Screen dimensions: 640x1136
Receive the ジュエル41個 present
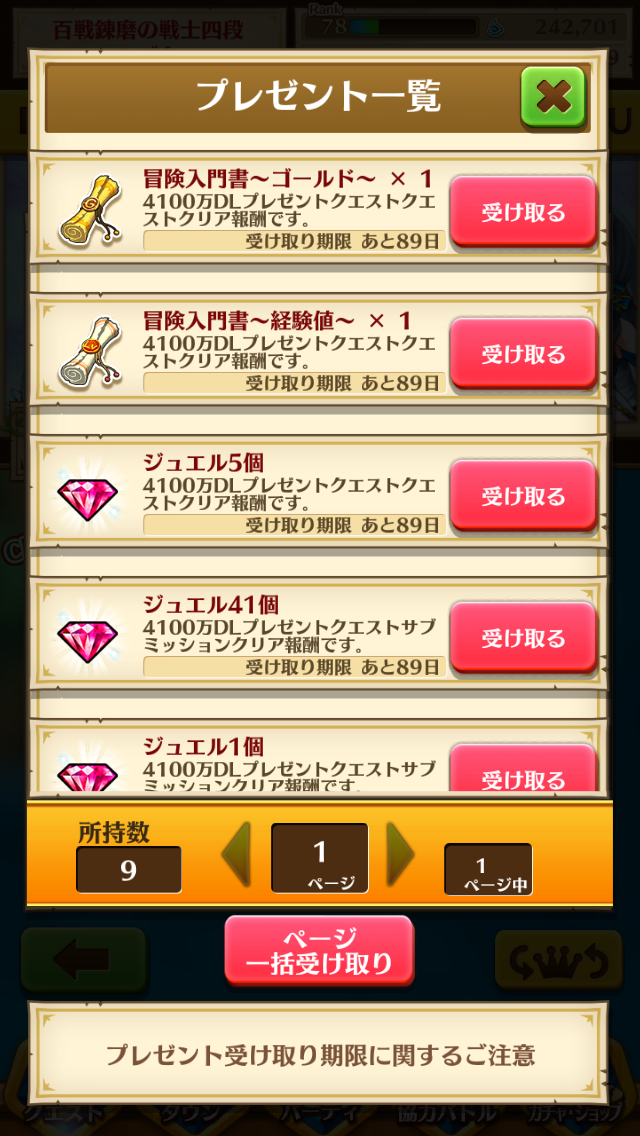click(x=523, y=638)
